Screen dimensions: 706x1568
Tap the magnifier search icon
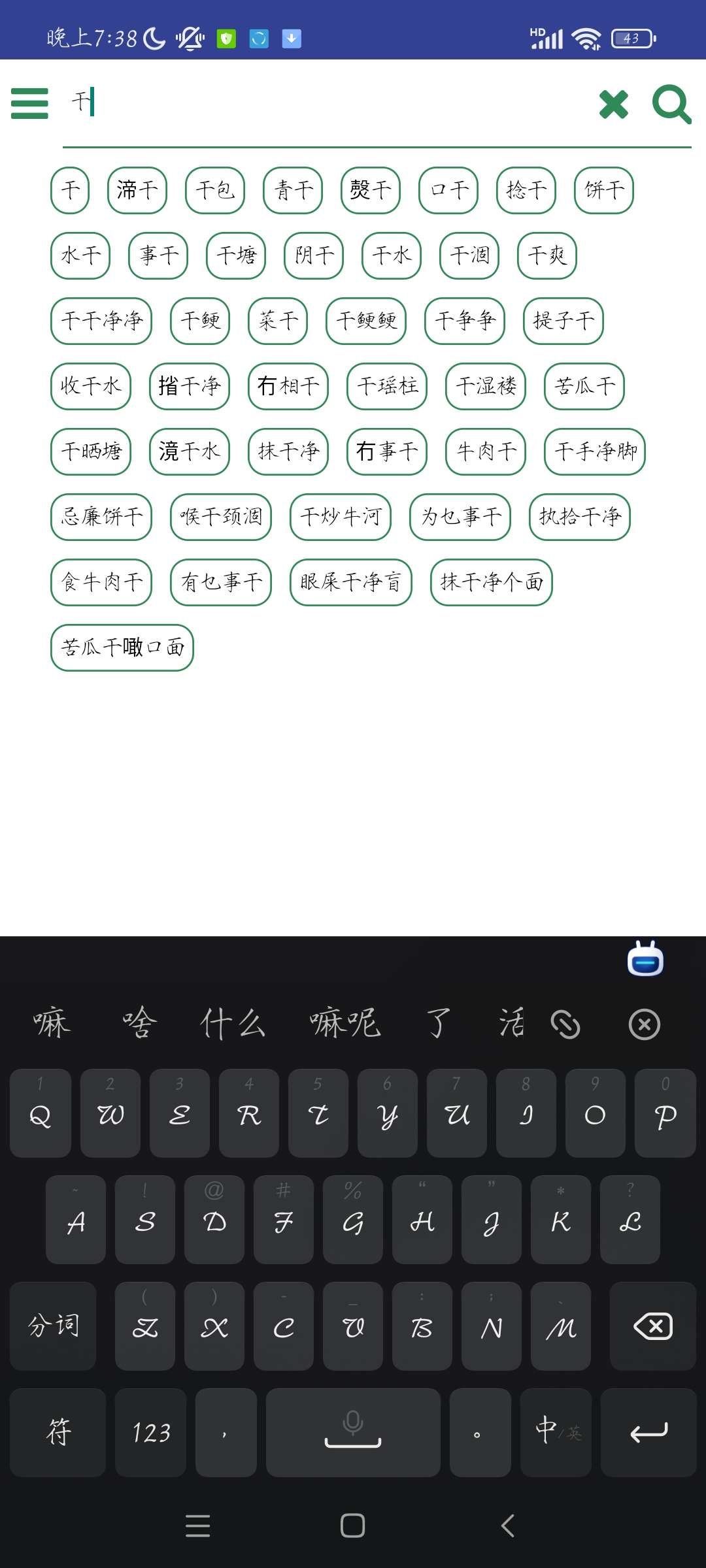tap(671, 105)
